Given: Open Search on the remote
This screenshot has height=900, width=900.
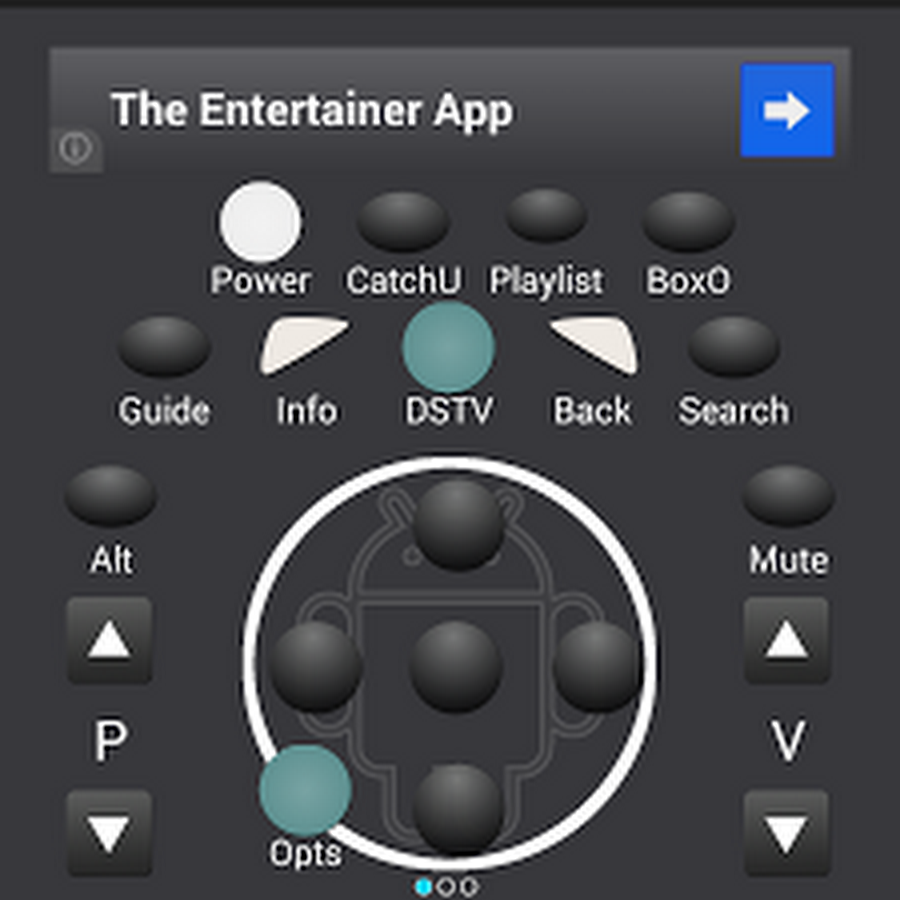Looking at the screenshot, I should point(734,346).
